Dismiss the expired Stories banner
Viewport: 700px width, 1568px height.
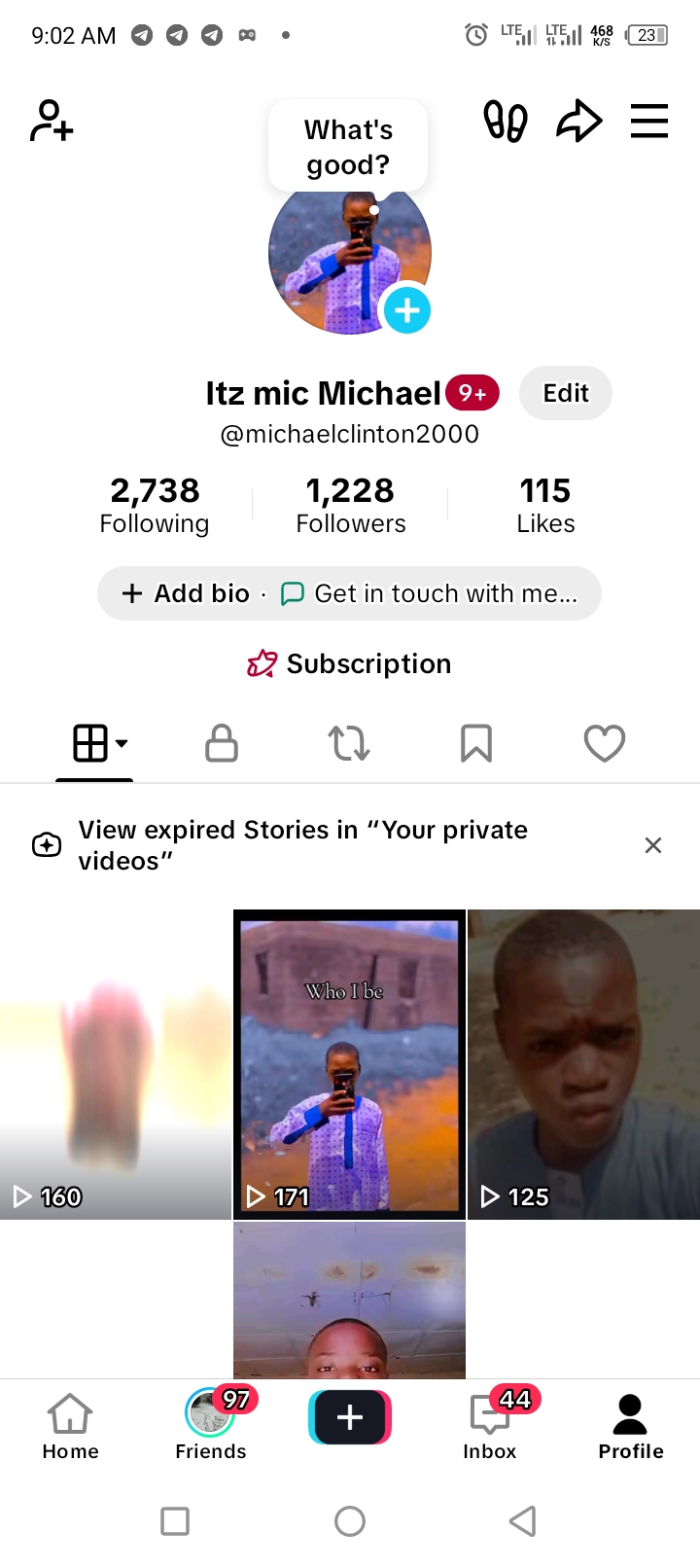point(653,845)
